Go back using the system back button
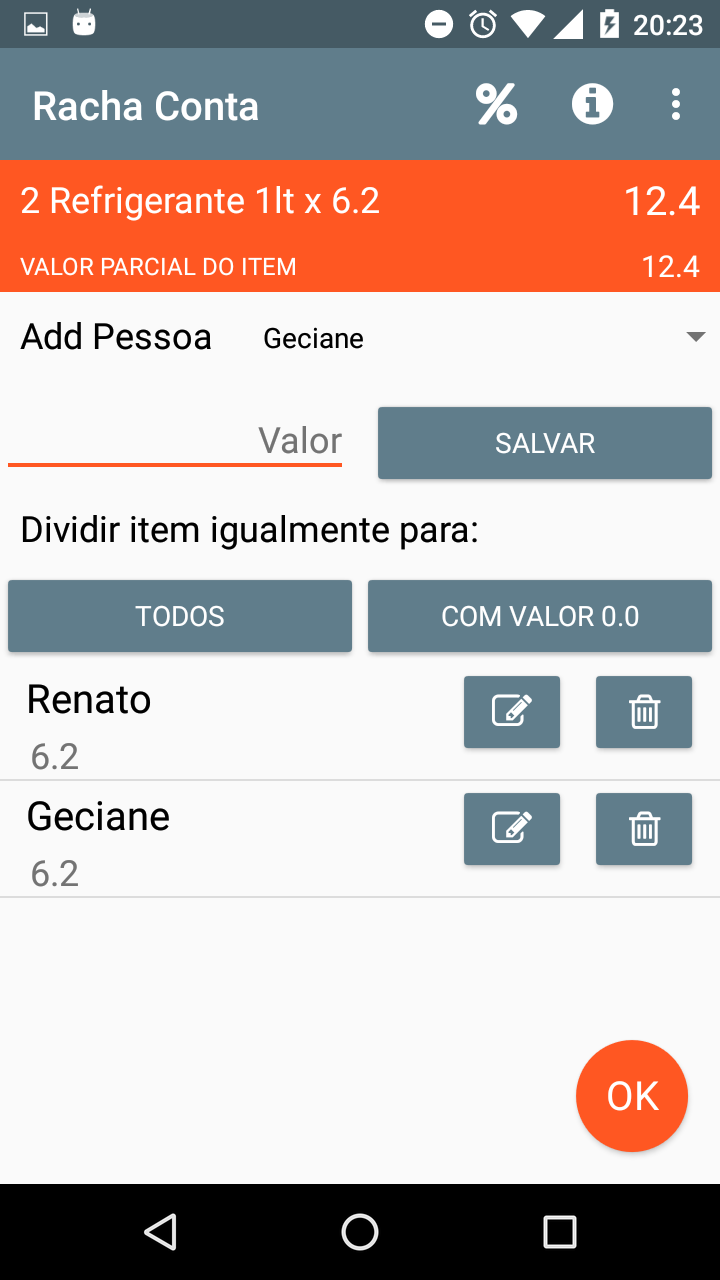This screenshot has width=720, height=1280. (160, 1232)
